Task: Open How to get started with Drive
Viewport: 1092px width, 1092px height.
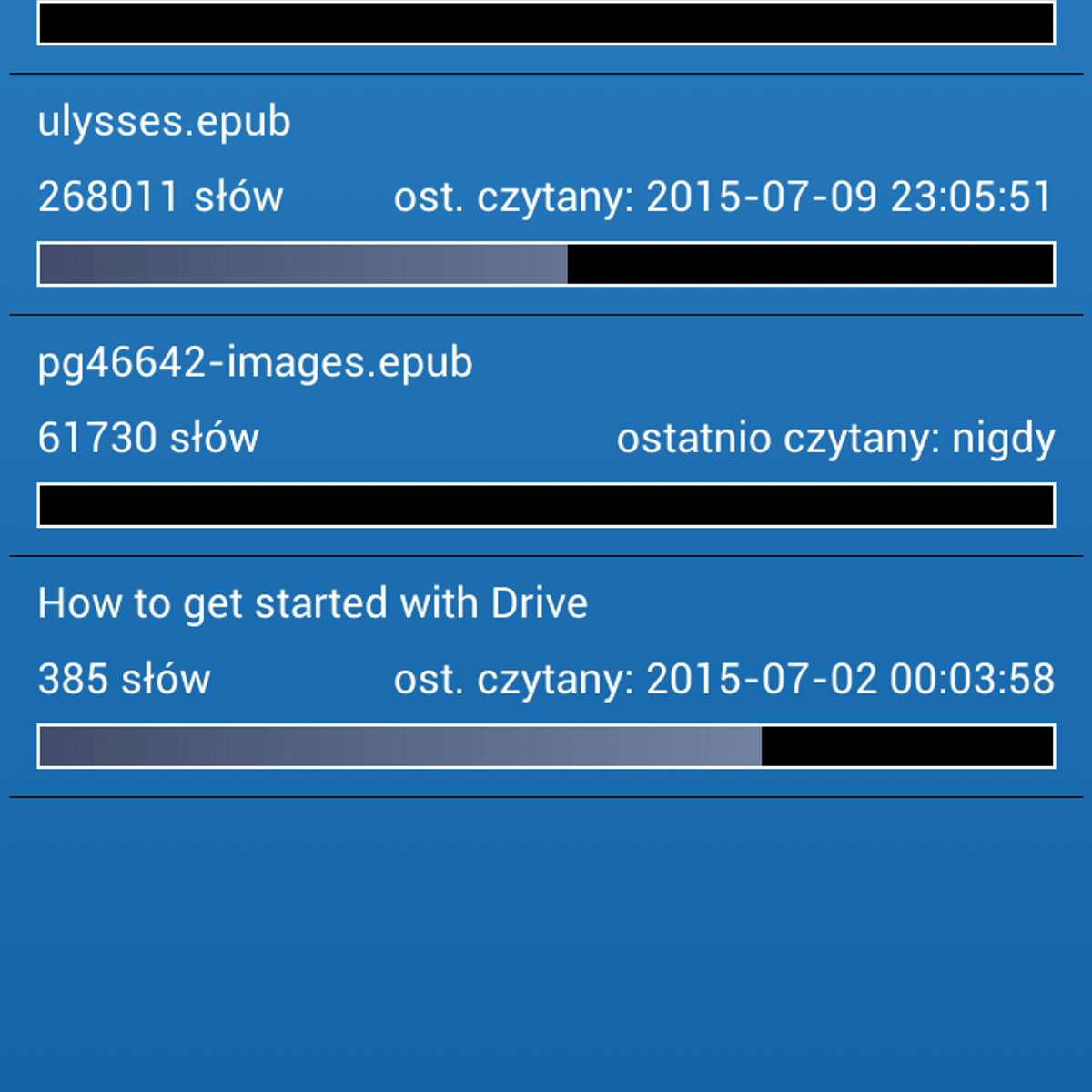Action: pos(312,604)
